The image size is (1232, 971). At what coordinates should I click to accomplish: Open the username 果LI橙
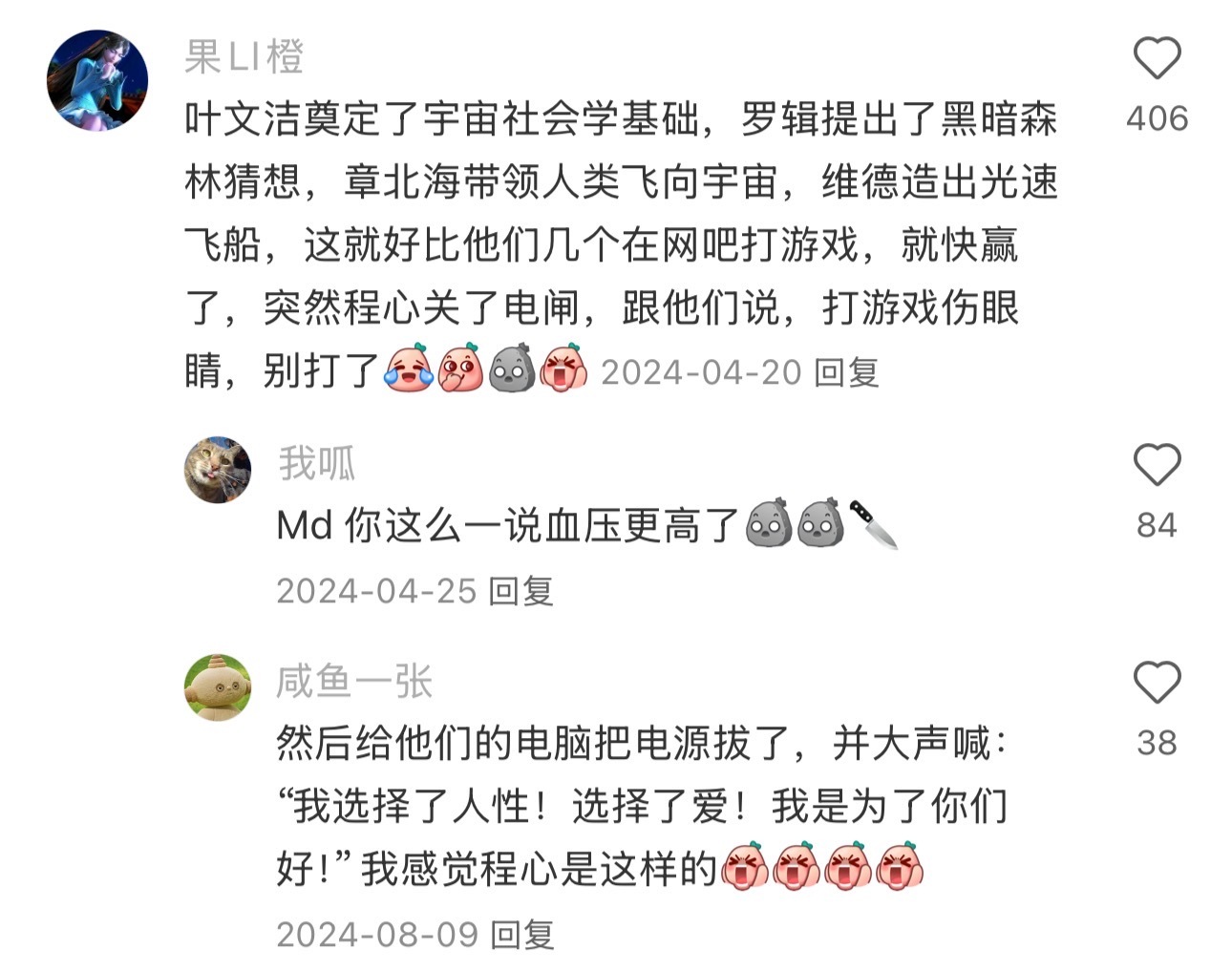click(244, 57)
